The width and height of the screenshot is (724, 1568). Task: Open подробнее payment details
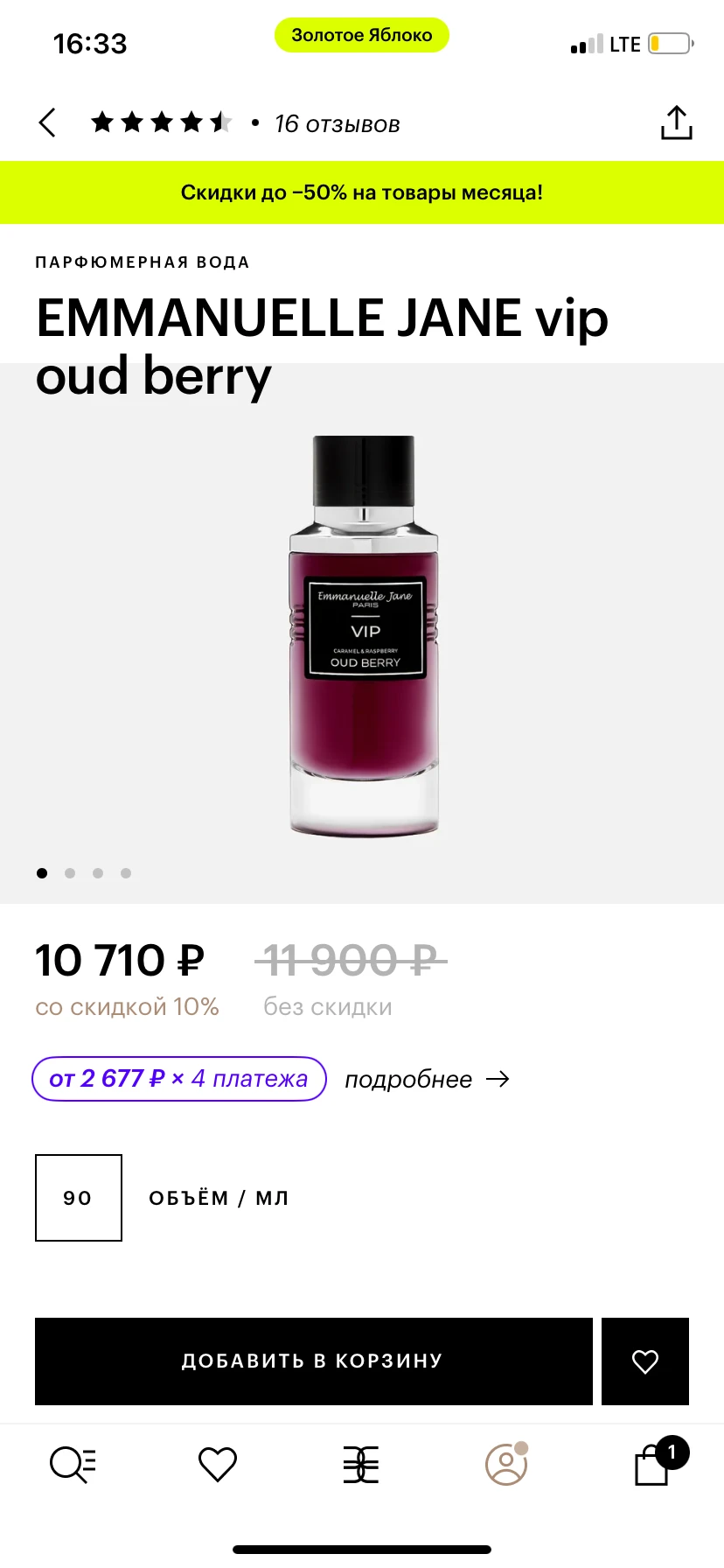click(426, 1079)
